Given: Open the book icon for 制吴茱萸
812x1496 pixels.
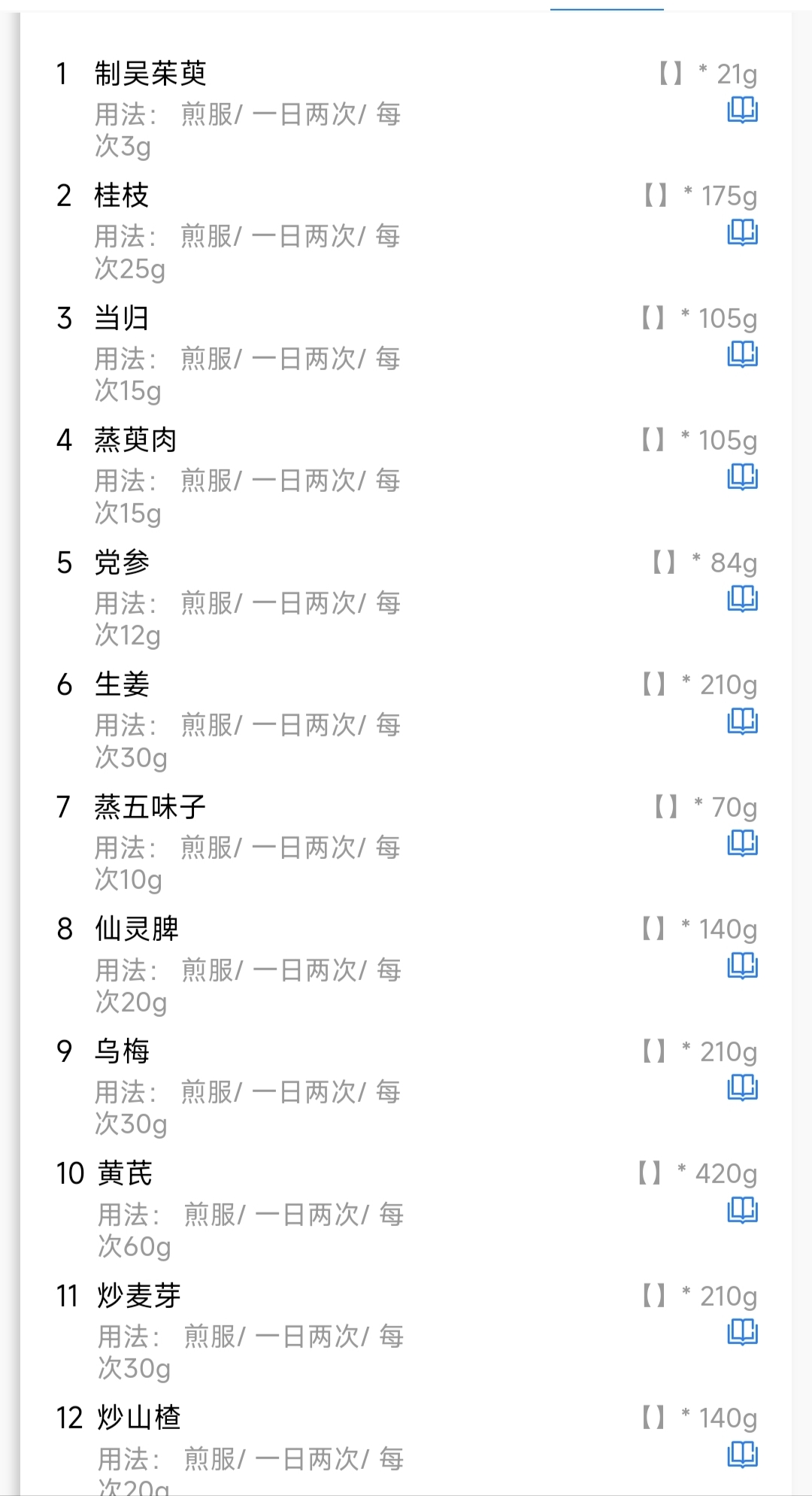Looking at the screenshot, I should tap(742, 111).
